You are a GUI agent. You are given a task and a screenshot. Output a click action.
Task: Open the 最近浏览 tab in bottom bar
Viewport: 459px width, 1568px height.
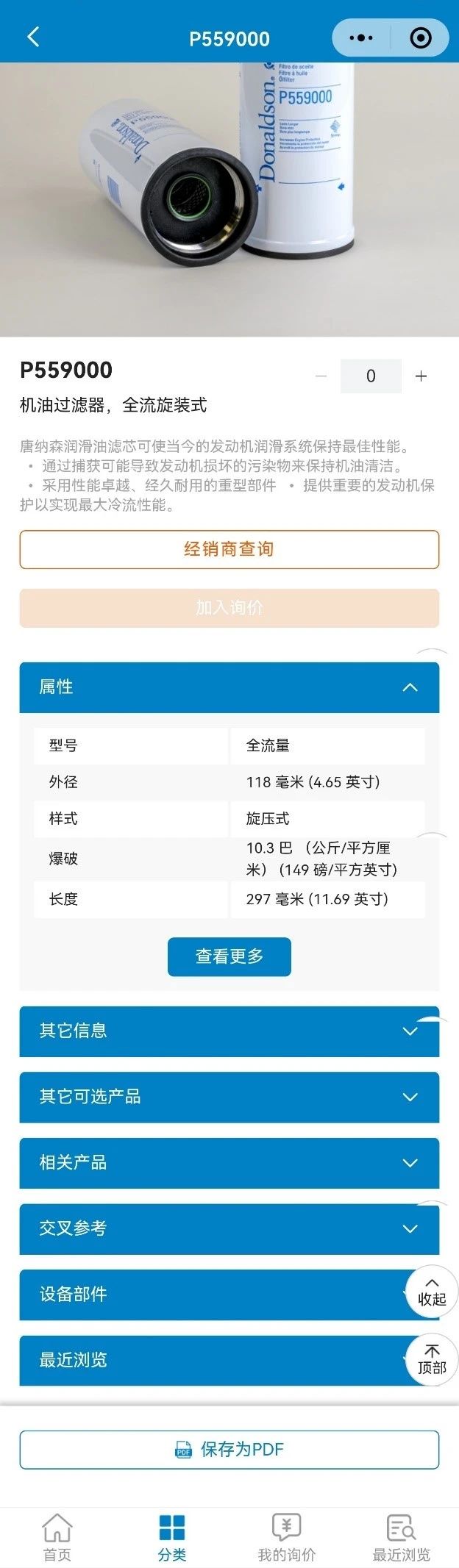(401, 1536)
